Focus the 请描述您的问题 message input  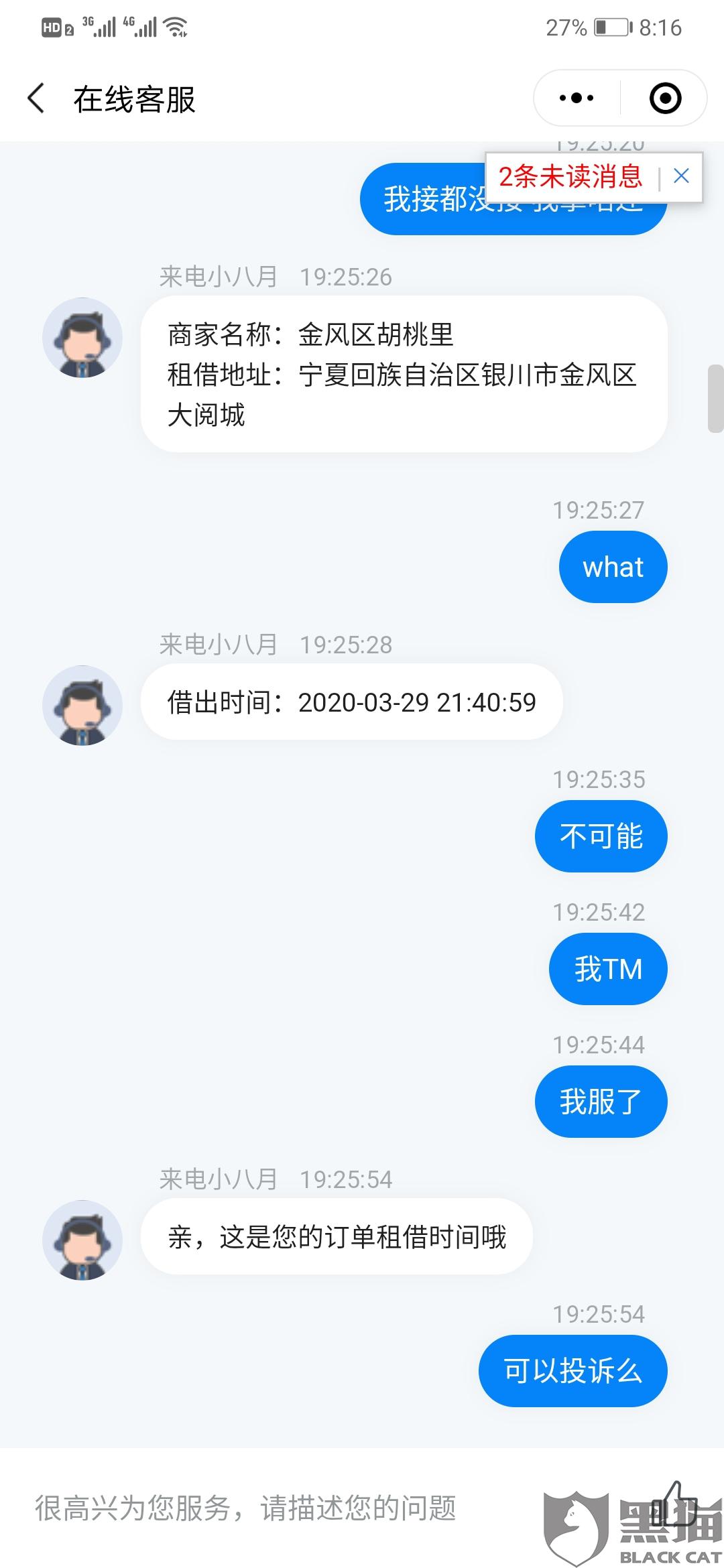(x=268, y=1508)
